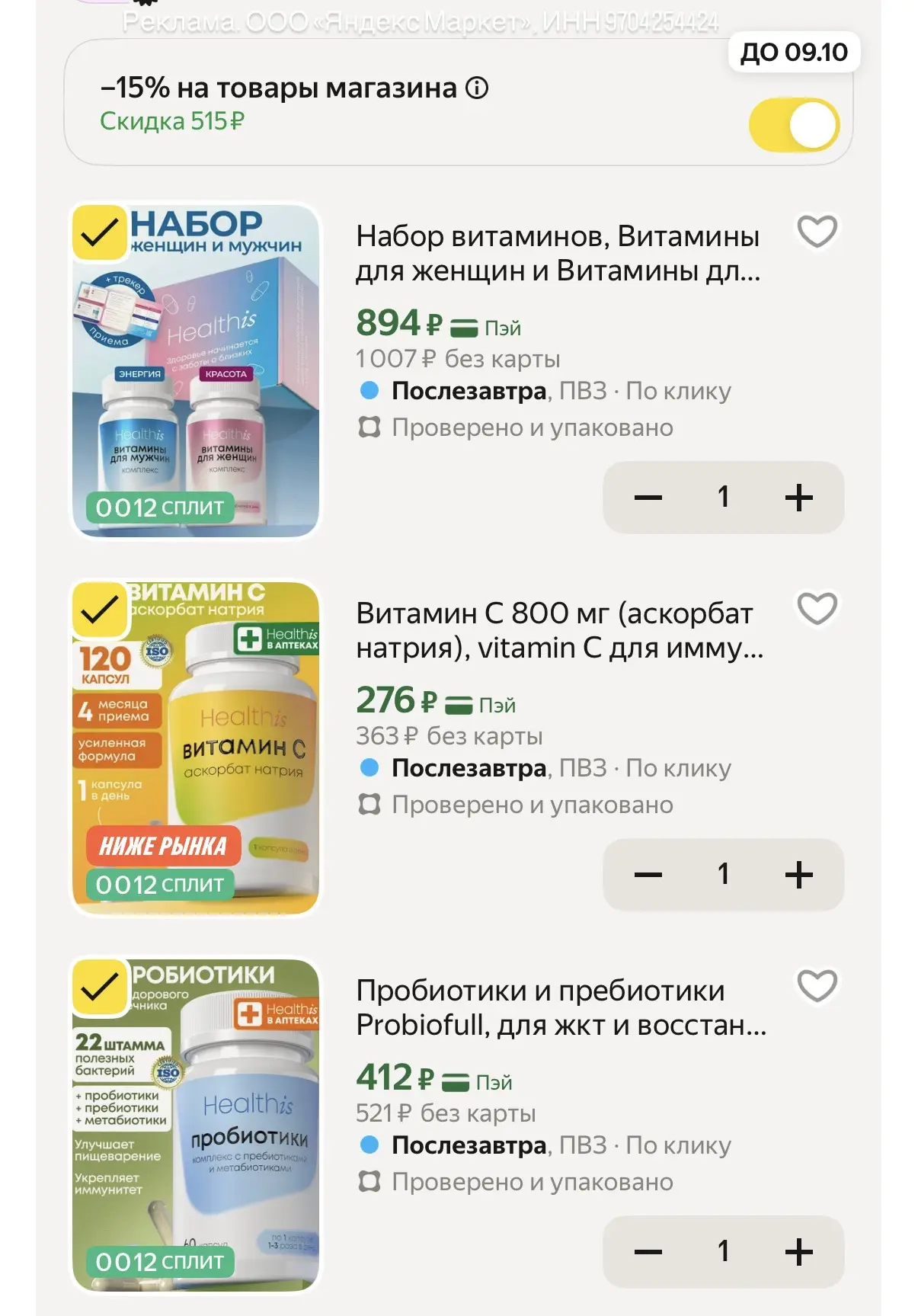Decrease quantity of Пробиотики Probiofull
The image size is (918, 1316).
tap(648, 1252)
